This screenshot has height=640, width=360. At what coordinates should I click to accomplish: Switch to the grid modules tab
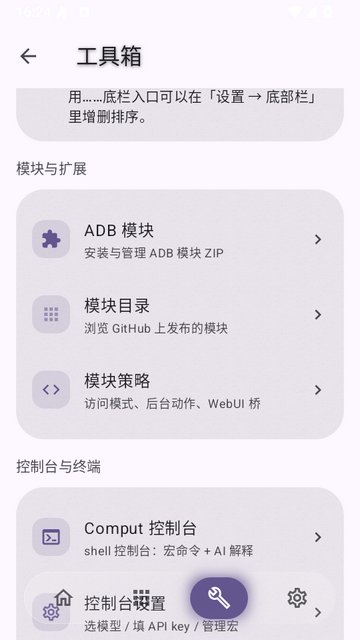click(141, 598)
